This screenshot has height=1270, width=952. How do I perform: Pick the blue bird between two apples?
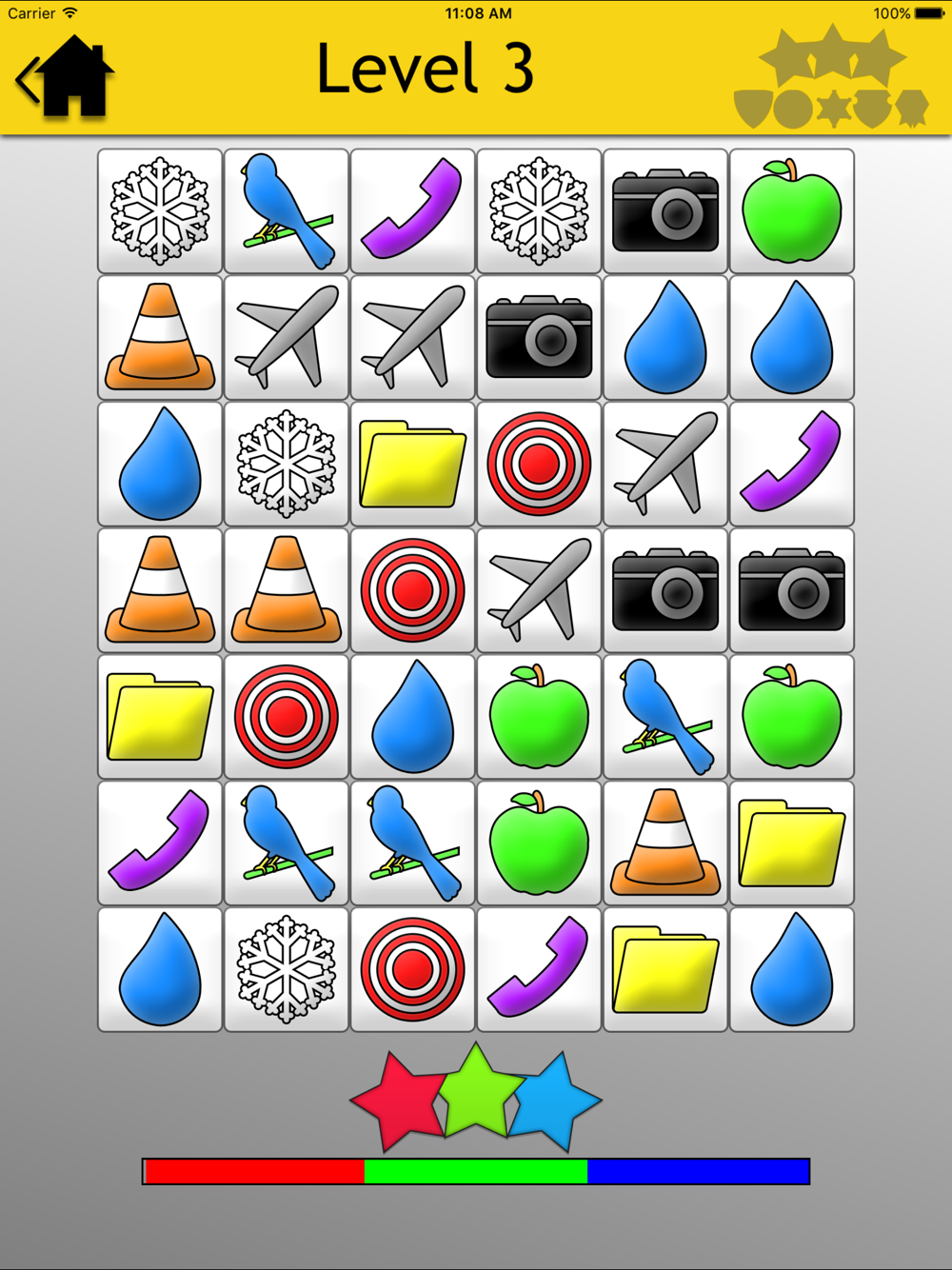(665, 717)
